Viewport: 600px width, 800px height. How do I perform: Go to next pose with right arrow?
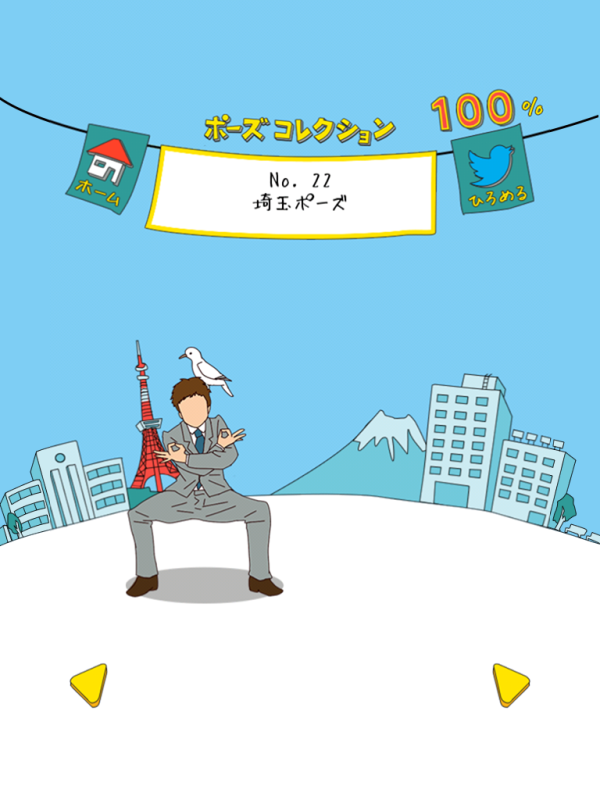click(510, 685)
